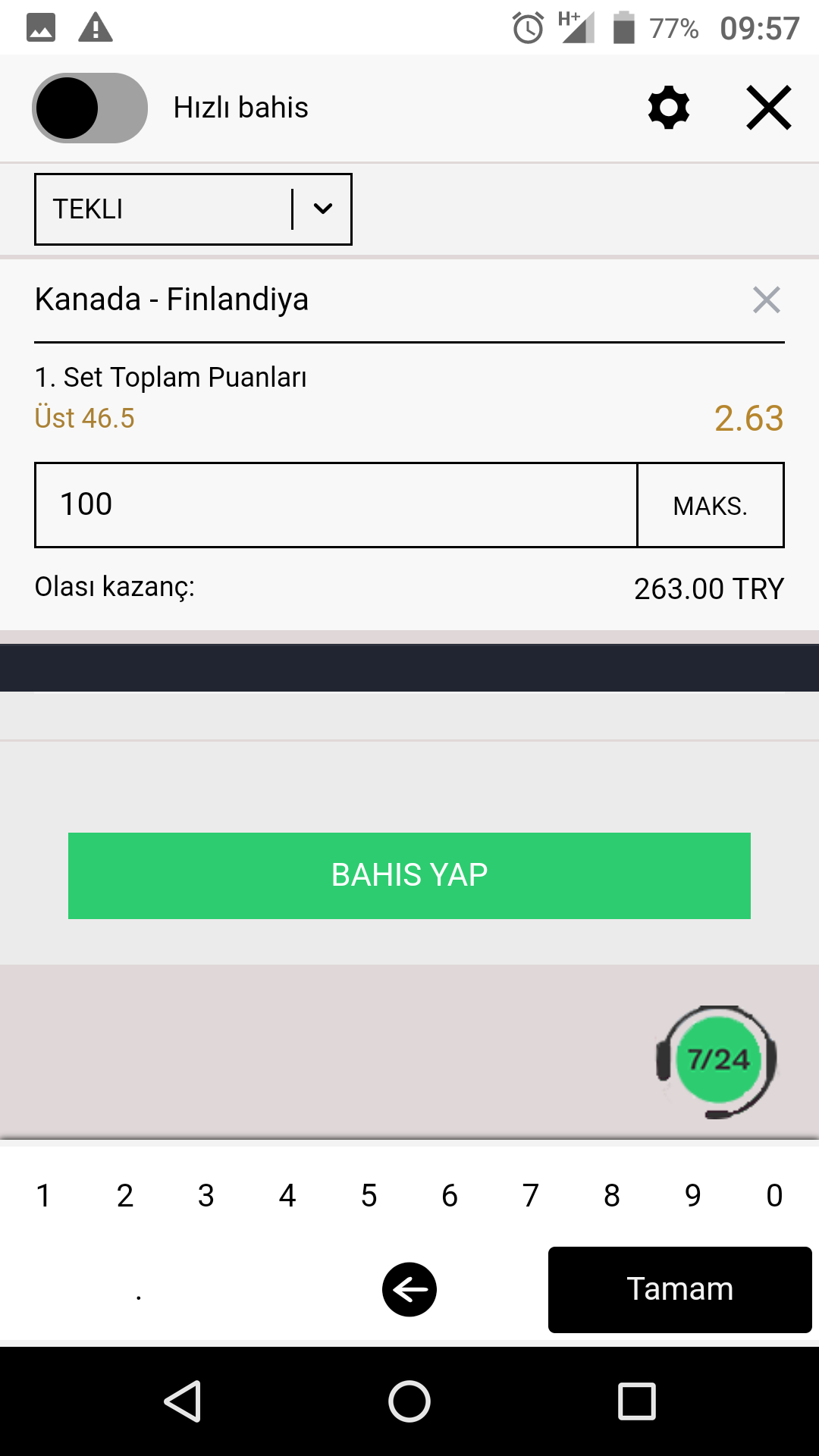This screenshot has height=1456, width=819.
Task: Go back using system navigation button
Action: pyautogui.click(x=183, y=1401)
